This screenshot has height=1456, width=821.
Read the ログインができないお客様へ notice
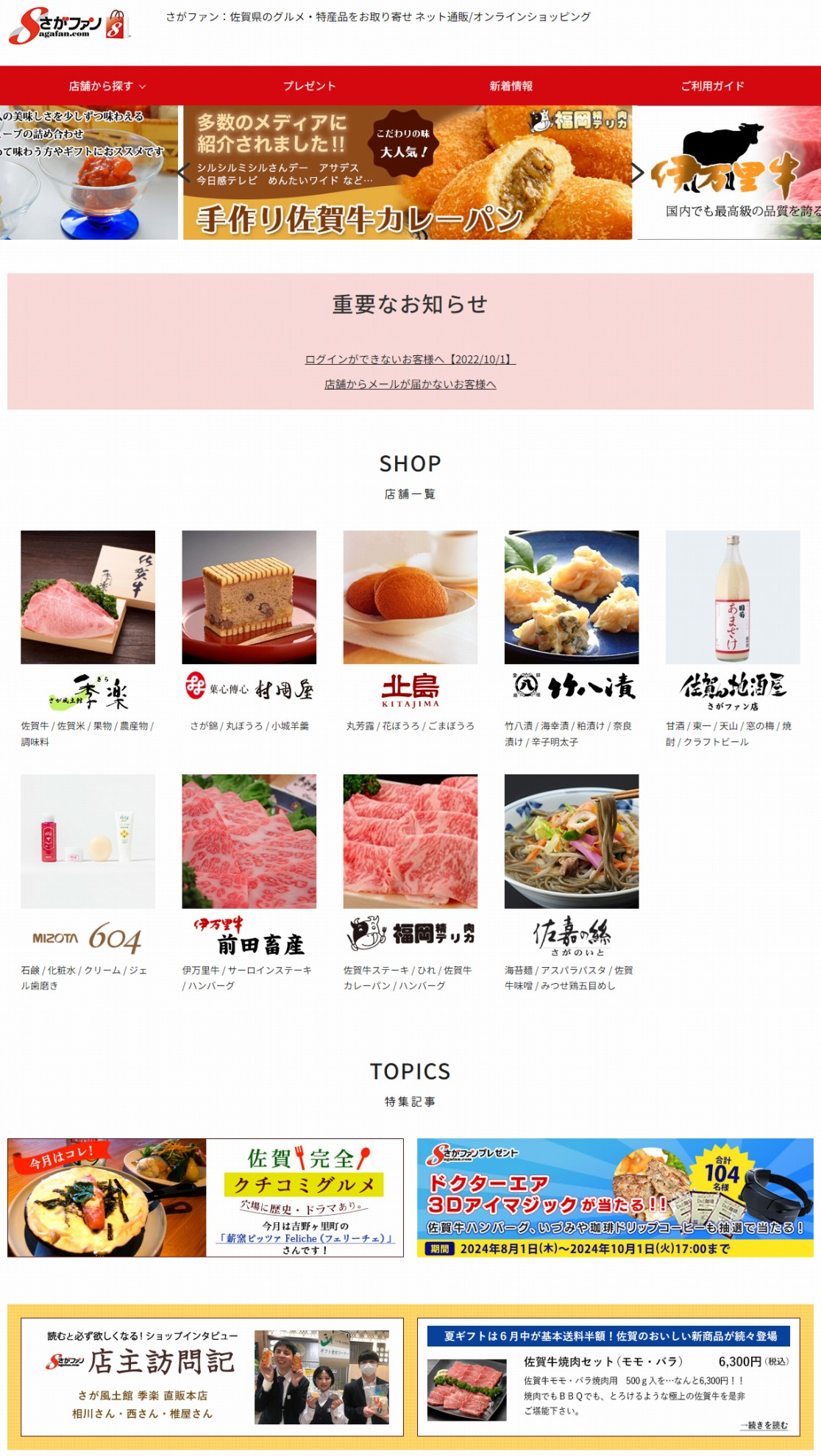click(410, 359)
